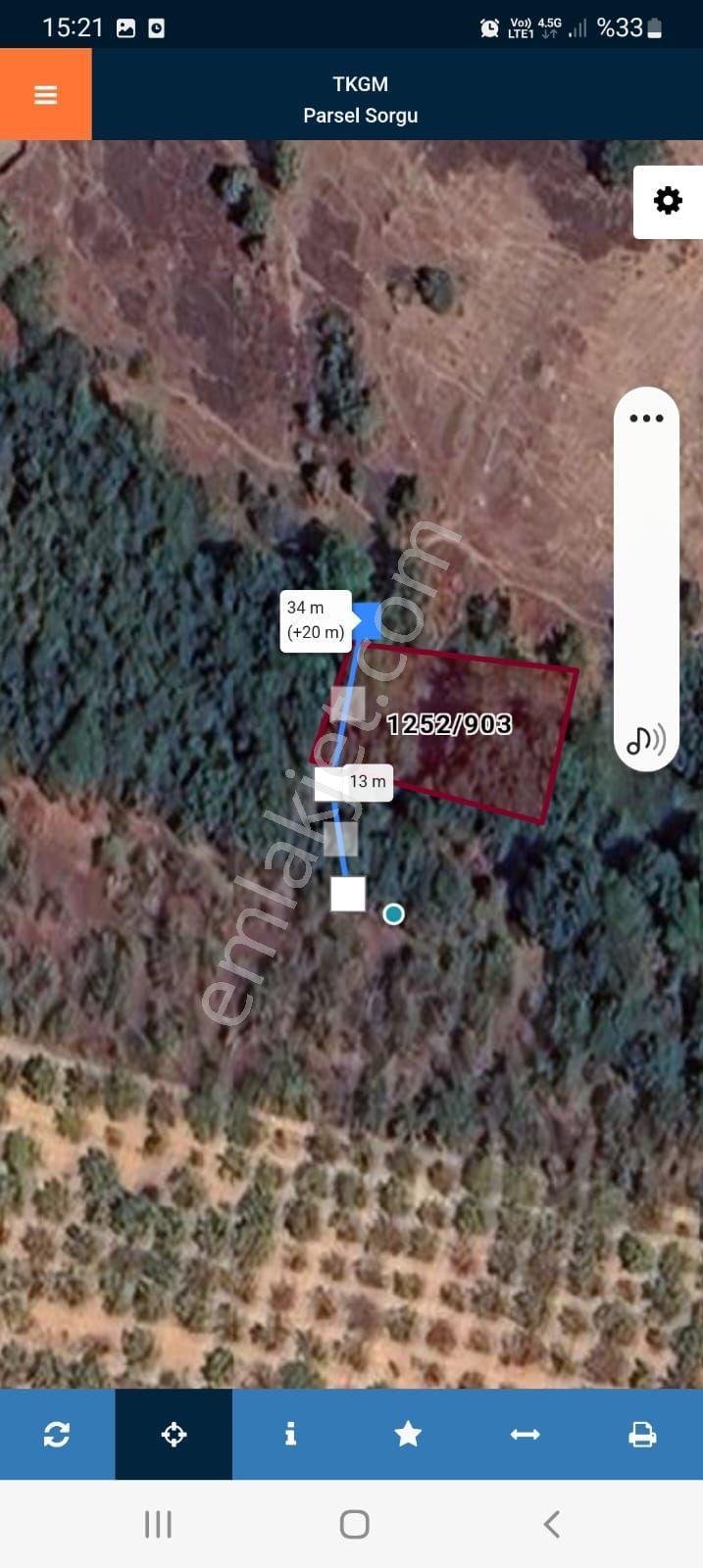
Task: Open the orange hamburger menu
Action: 46,94
